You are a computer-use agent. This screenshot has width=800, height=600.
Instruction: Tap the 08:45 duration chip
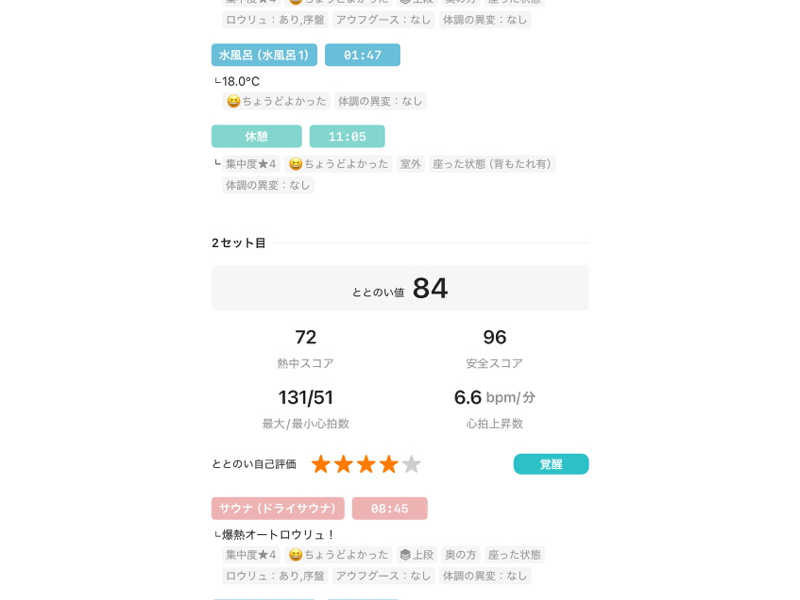389,508
